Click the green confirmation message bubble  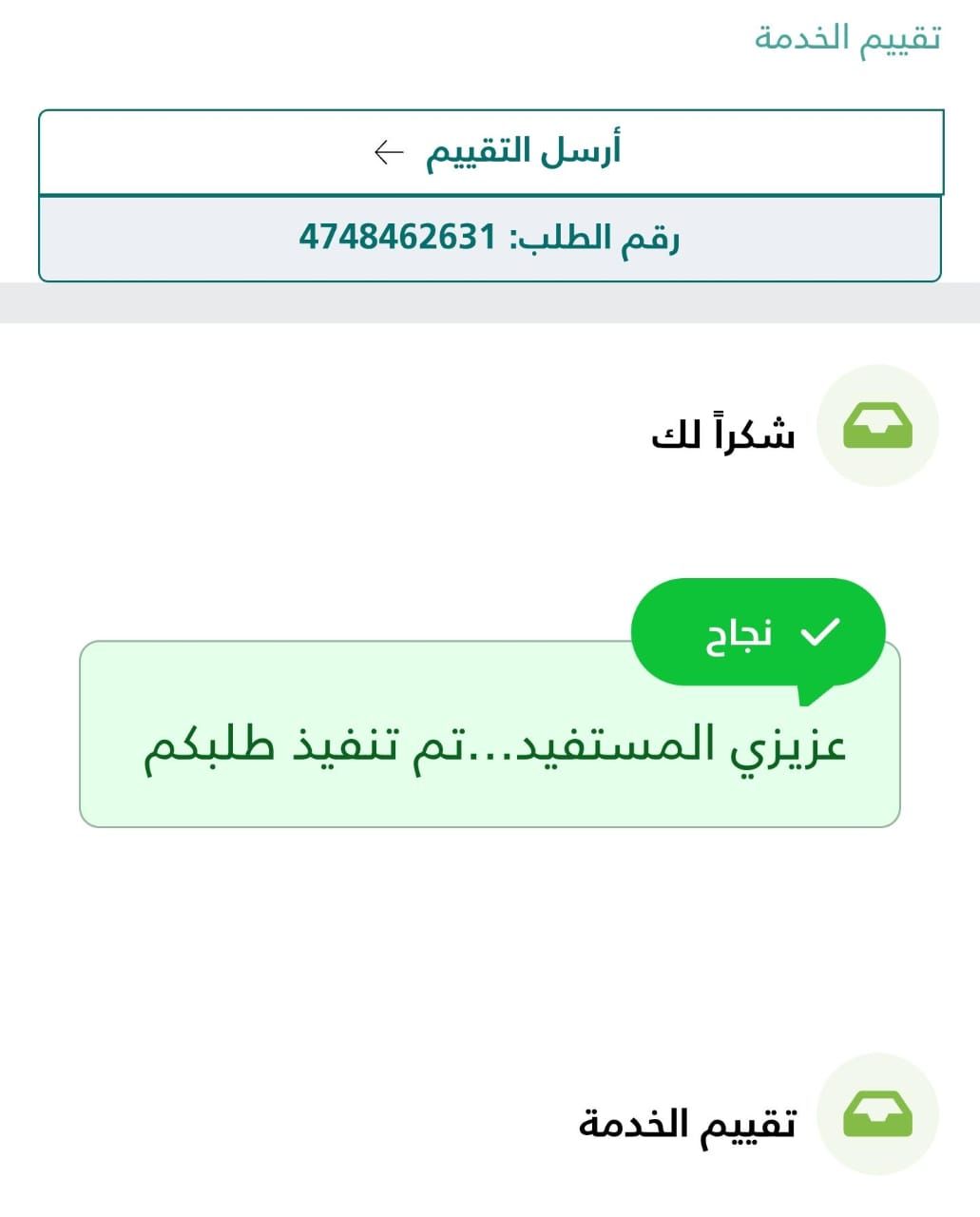coord(490,749)
